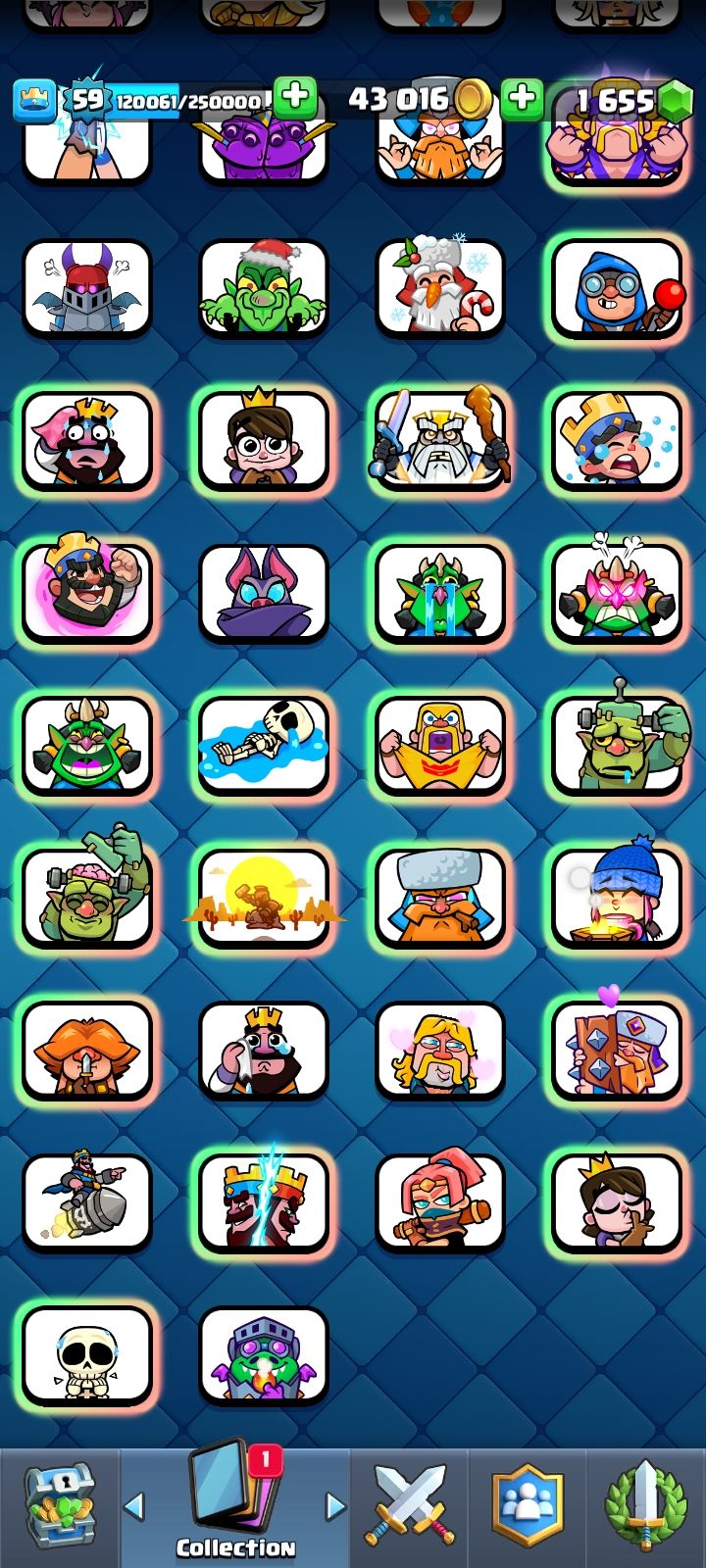Viewport: 706px width, 1568px height.
Task: Open the Events sword laurel tab
Action: pyautogui.click(x=645, y=1507)
